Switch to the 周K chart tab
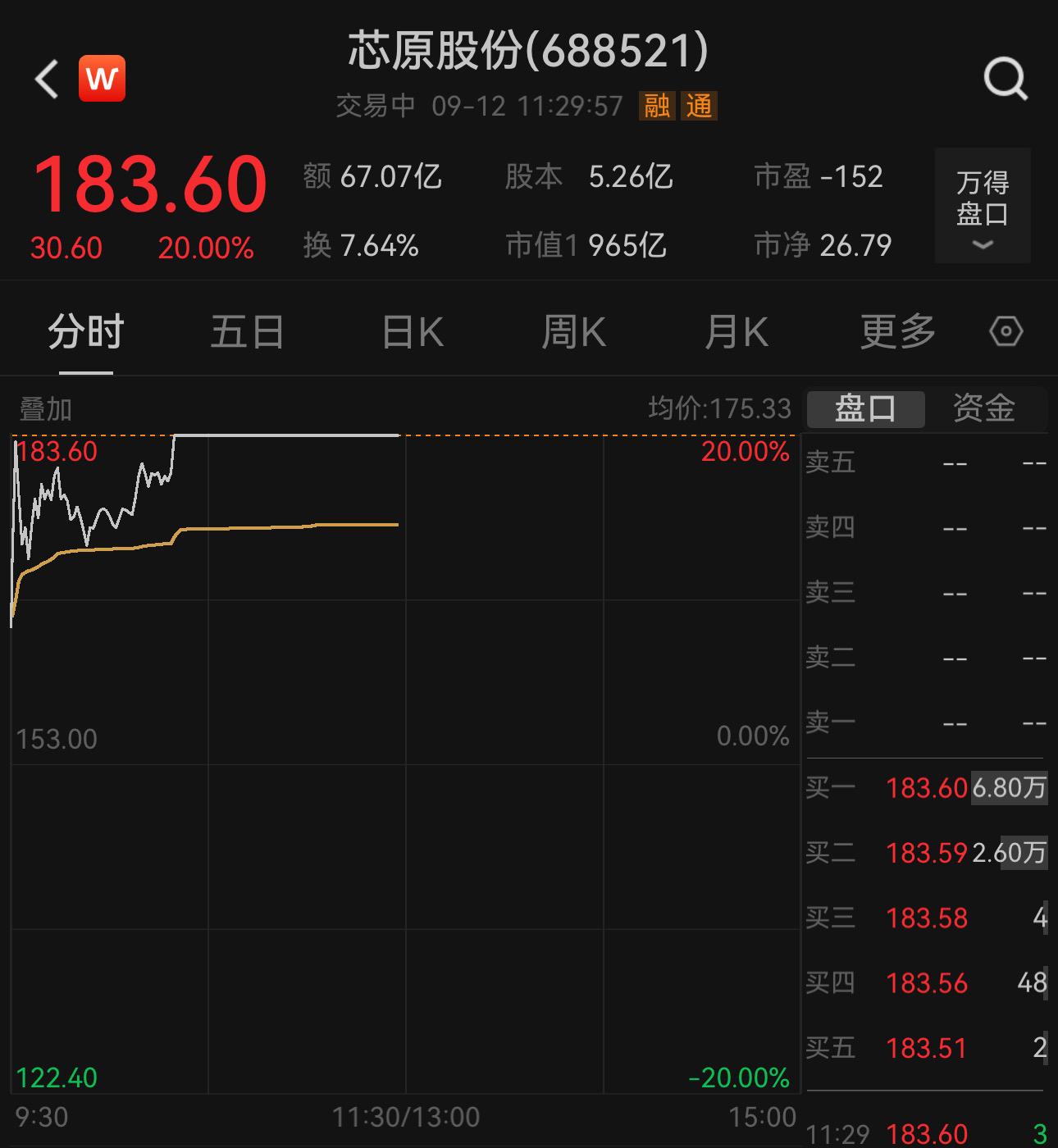Screen dimensions: 1058x1148 (573, 332)
